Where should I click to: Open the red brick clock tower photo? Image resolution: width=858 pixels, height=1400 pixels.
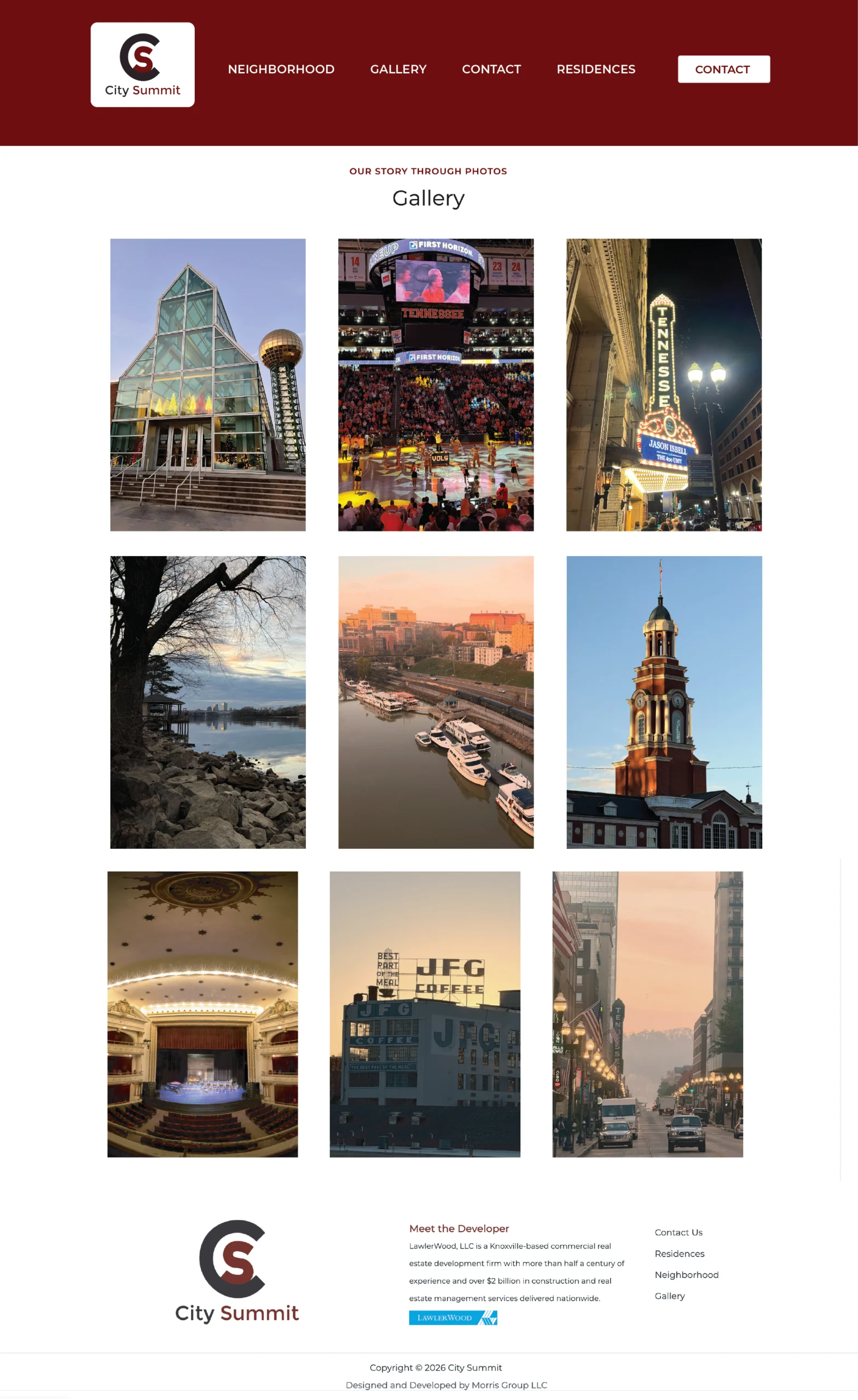coord(664,702)
